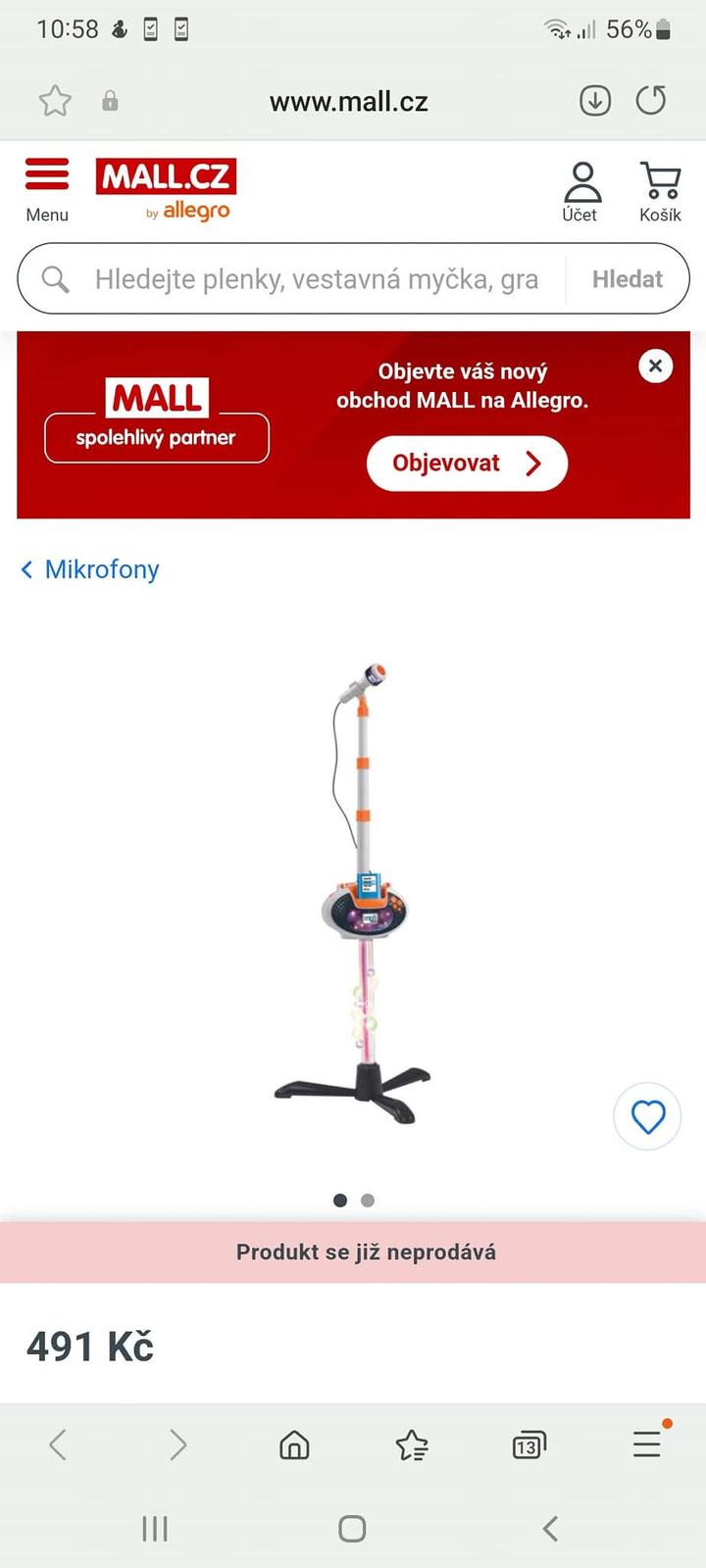Reload the mall.cz page
Viewport: 706px width, 1568px height.
pos(651,101)
